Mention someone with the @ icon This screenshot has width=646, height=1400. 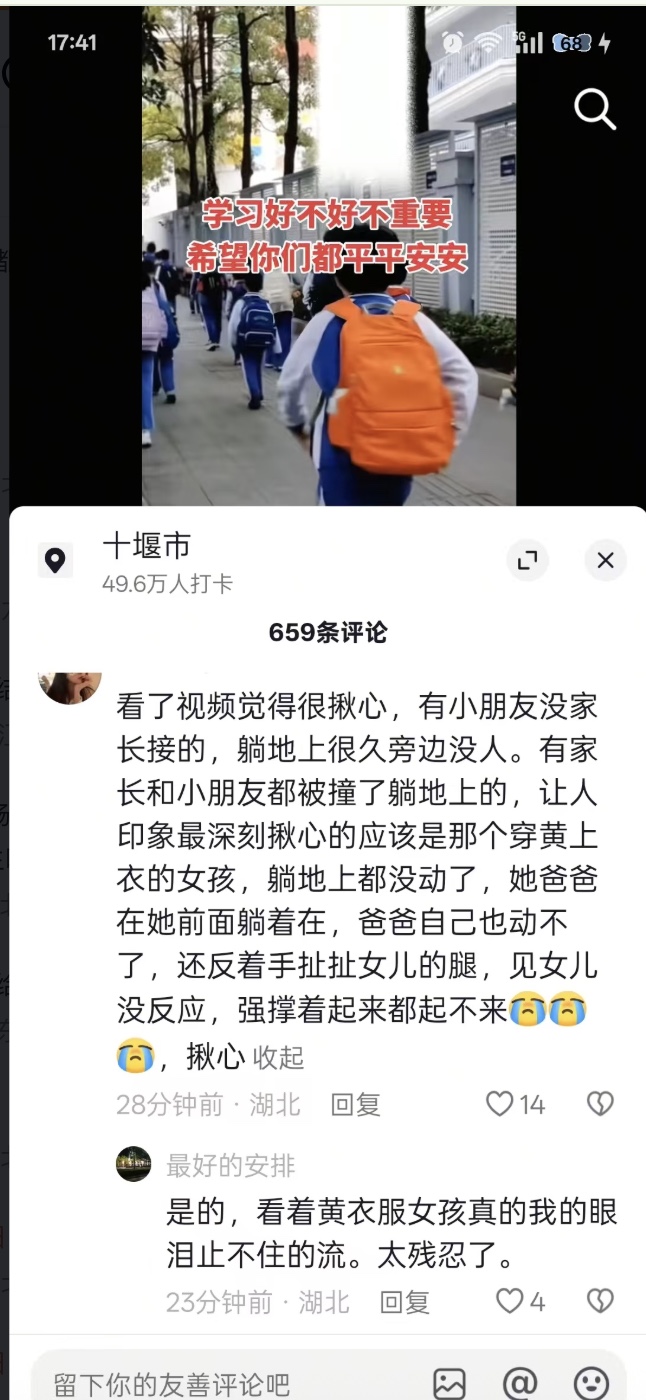(x=519, y=1384)
